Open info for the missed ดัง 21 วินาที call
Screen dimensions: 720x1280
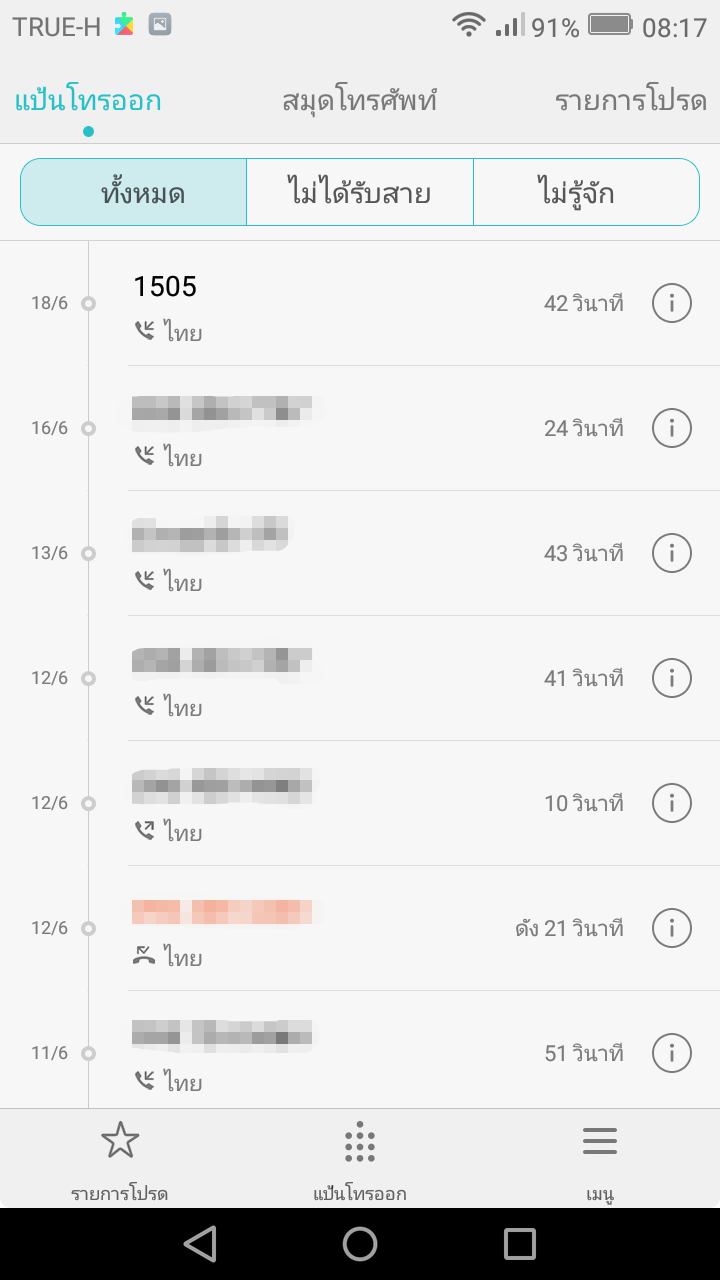672,928
